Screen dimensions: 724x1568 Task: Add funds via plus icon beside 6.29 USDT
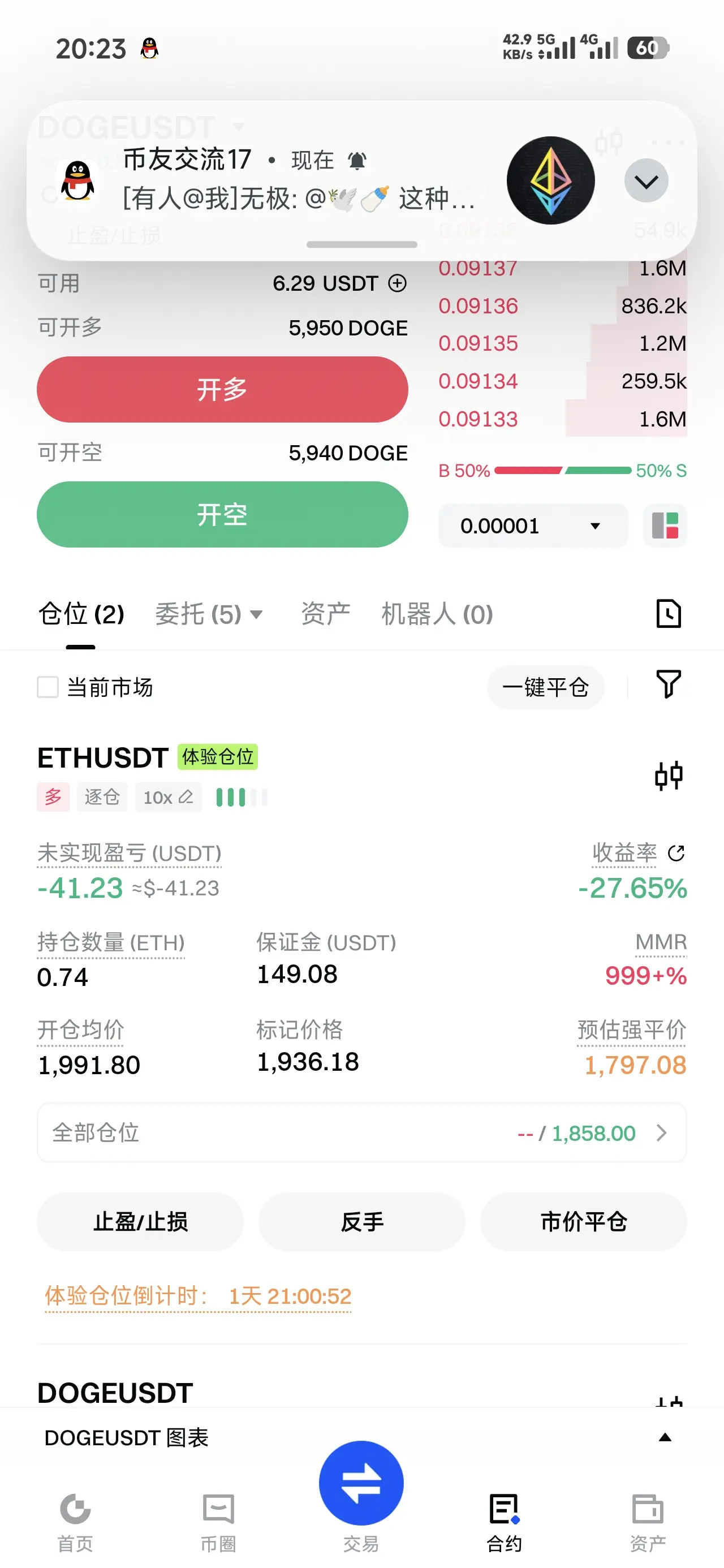pyautogui.click(x=398, y=283)
